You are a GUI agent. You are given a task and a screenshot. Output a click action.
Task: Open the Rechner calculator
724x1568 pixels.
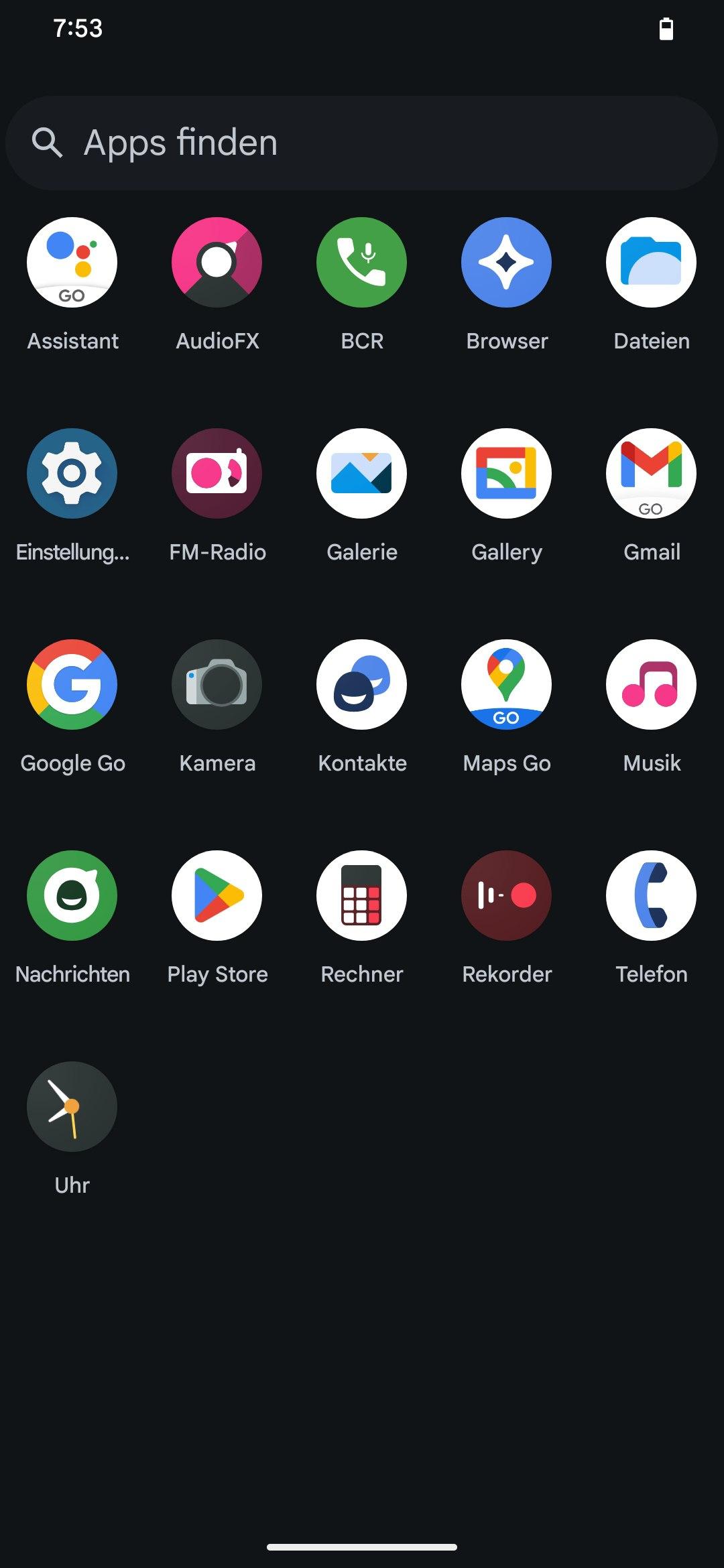coord(362,895)
